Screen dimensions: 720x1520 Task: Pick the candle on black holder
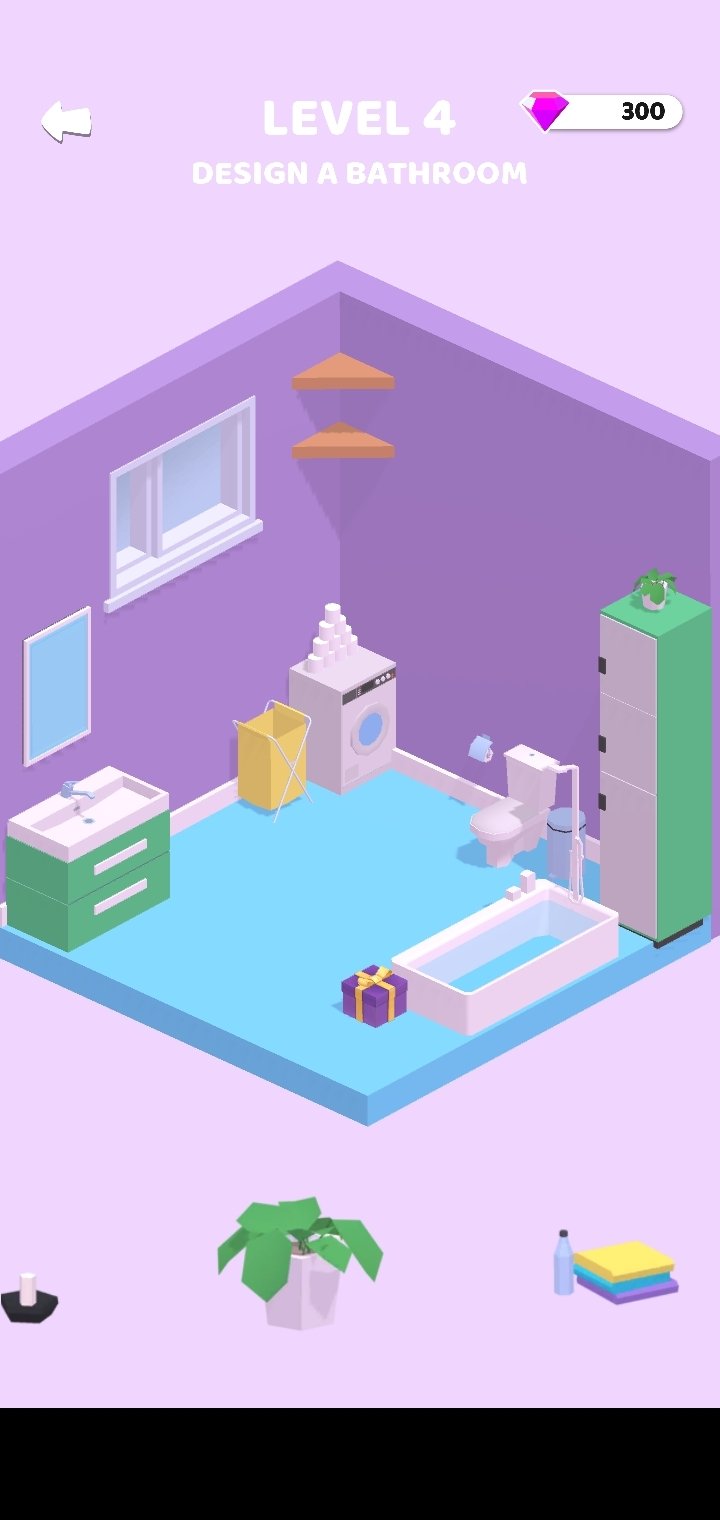[29, 1298]
